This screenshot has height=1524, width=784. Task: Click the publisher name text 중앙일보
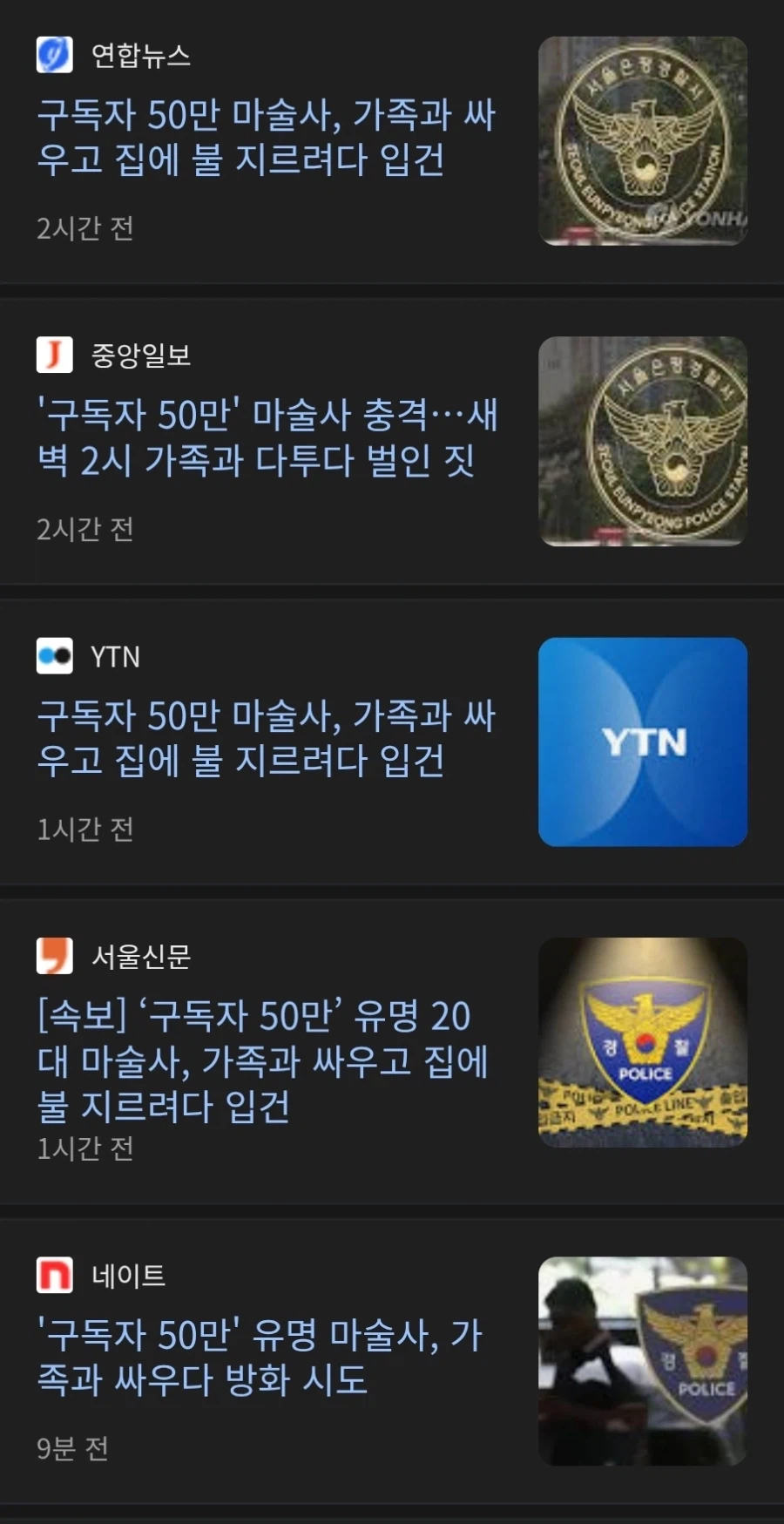coord(139,356)
